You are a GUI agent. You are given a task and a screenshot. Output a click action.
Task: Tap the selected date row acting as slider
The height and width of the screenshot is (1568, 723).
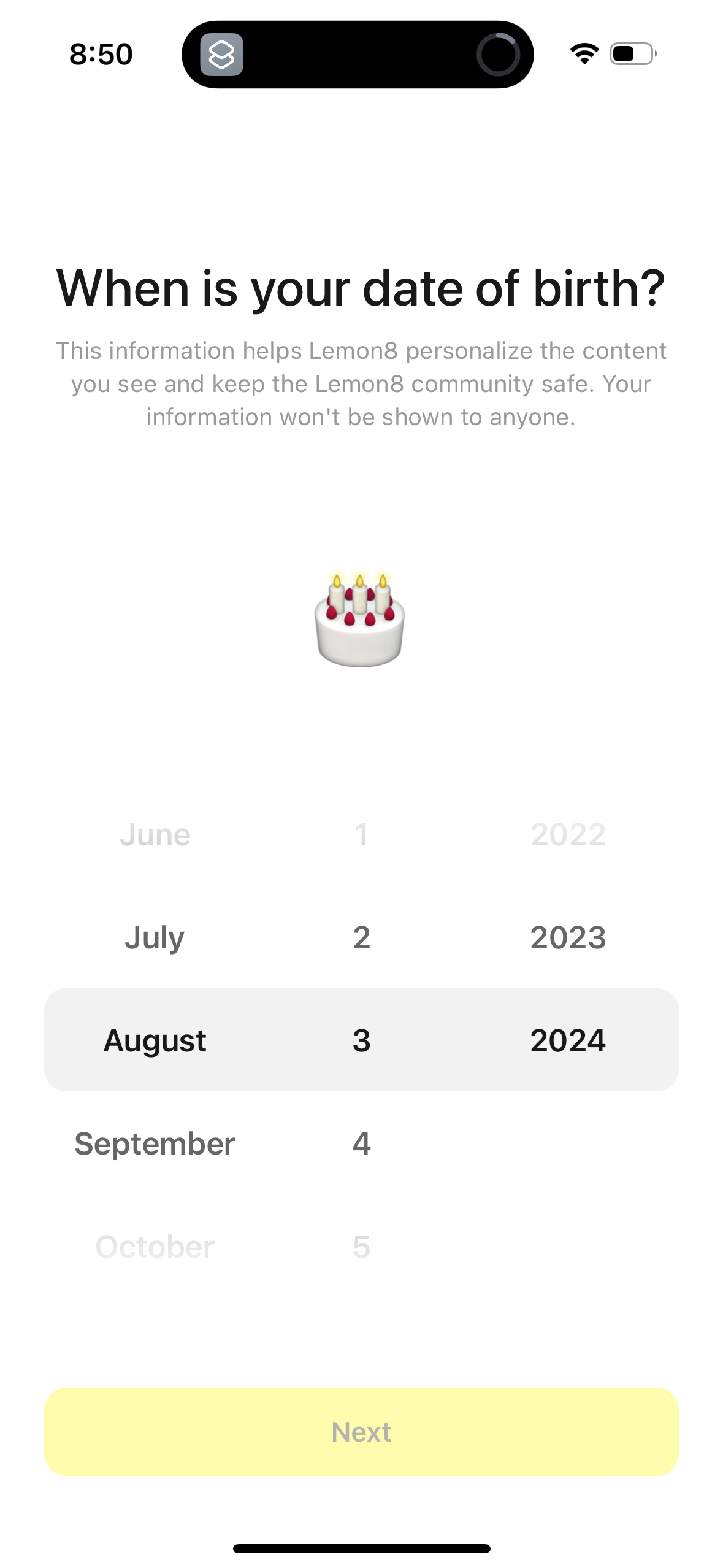[x=361, y=1040]
